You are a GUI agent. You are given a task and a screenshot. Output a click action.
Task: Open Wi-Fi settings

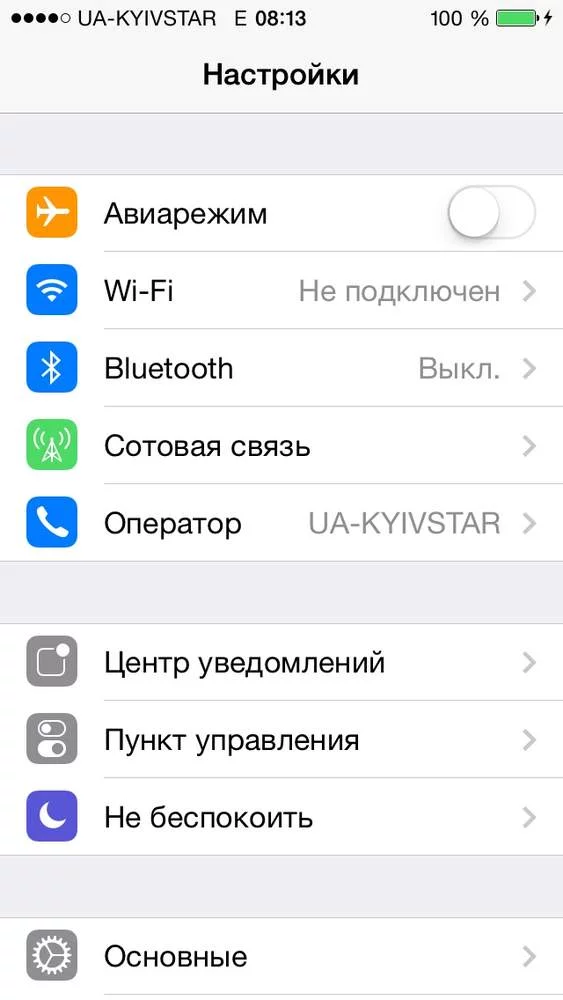(281, 291)
